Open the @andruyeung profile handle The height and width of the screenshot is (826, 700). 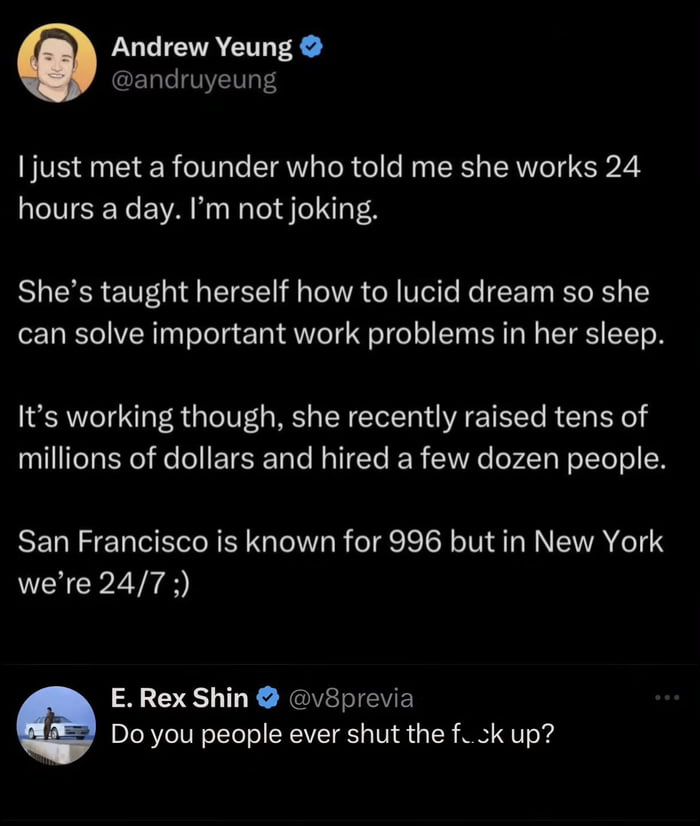193,80
